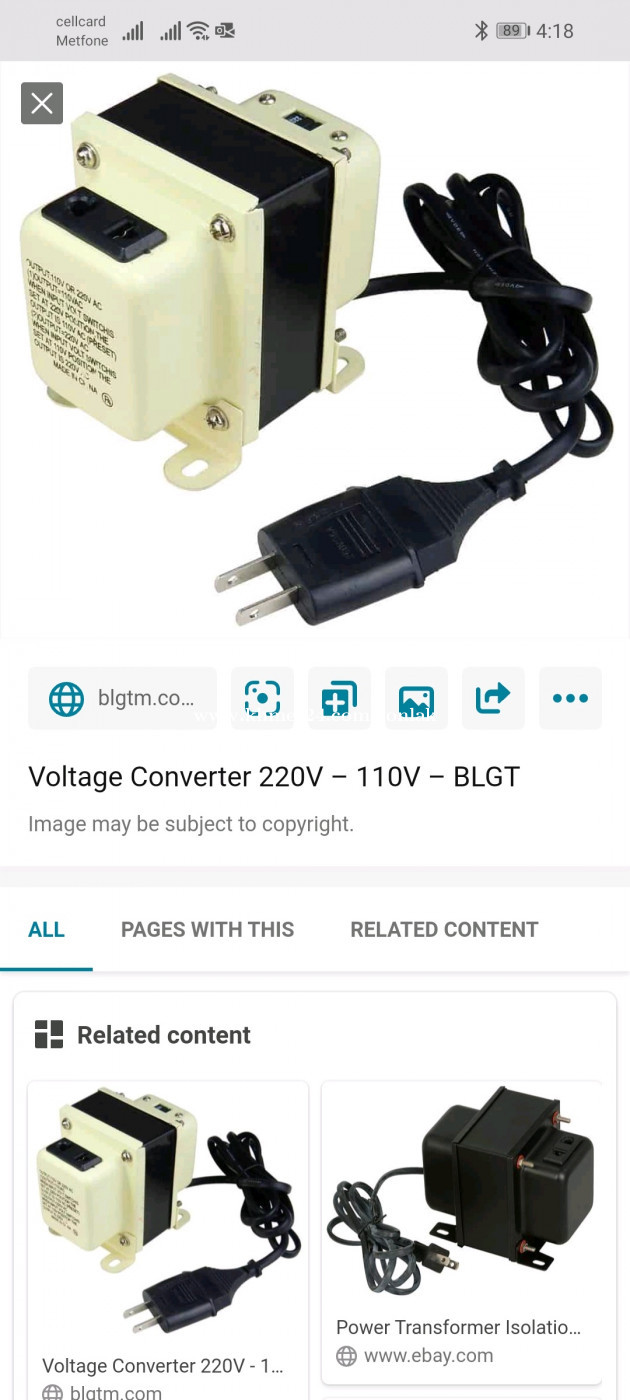Viewport: 630px width, 1400px height.
Task: View the main voltage converter image
Action: (315, 350)
